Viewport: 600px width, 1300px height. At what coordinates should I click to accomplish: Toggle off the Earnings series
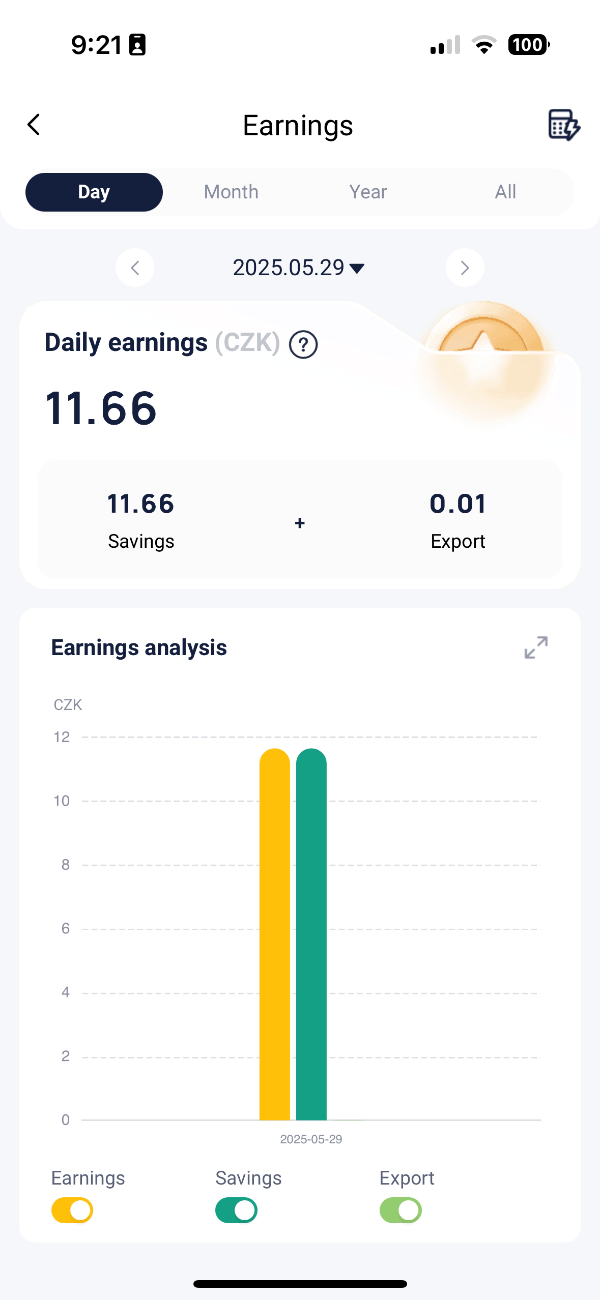[x=72, y=1210]
